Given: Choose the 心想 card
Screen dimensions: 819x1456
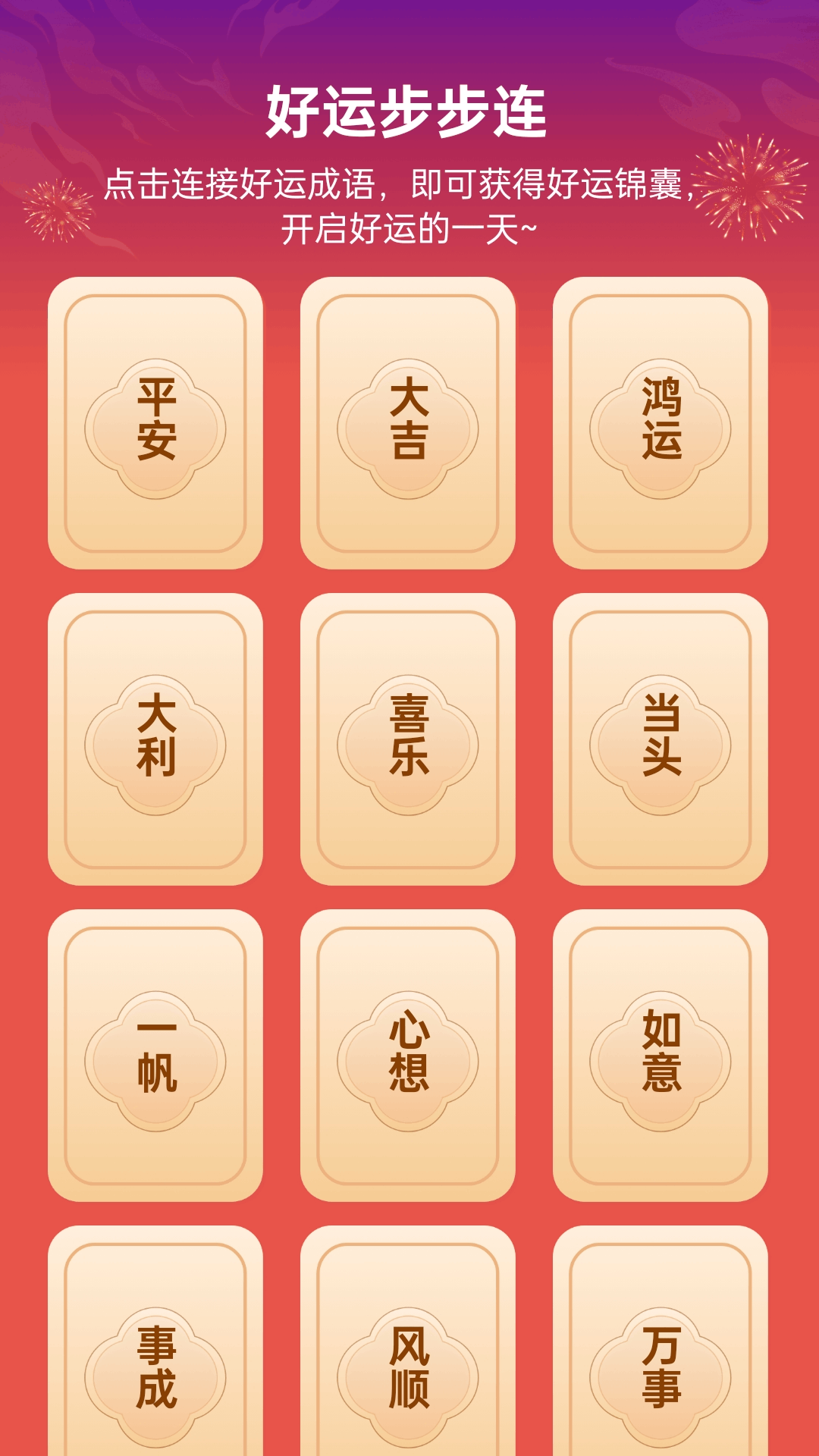Looking at the screenshot, I should coord(408,1055).
